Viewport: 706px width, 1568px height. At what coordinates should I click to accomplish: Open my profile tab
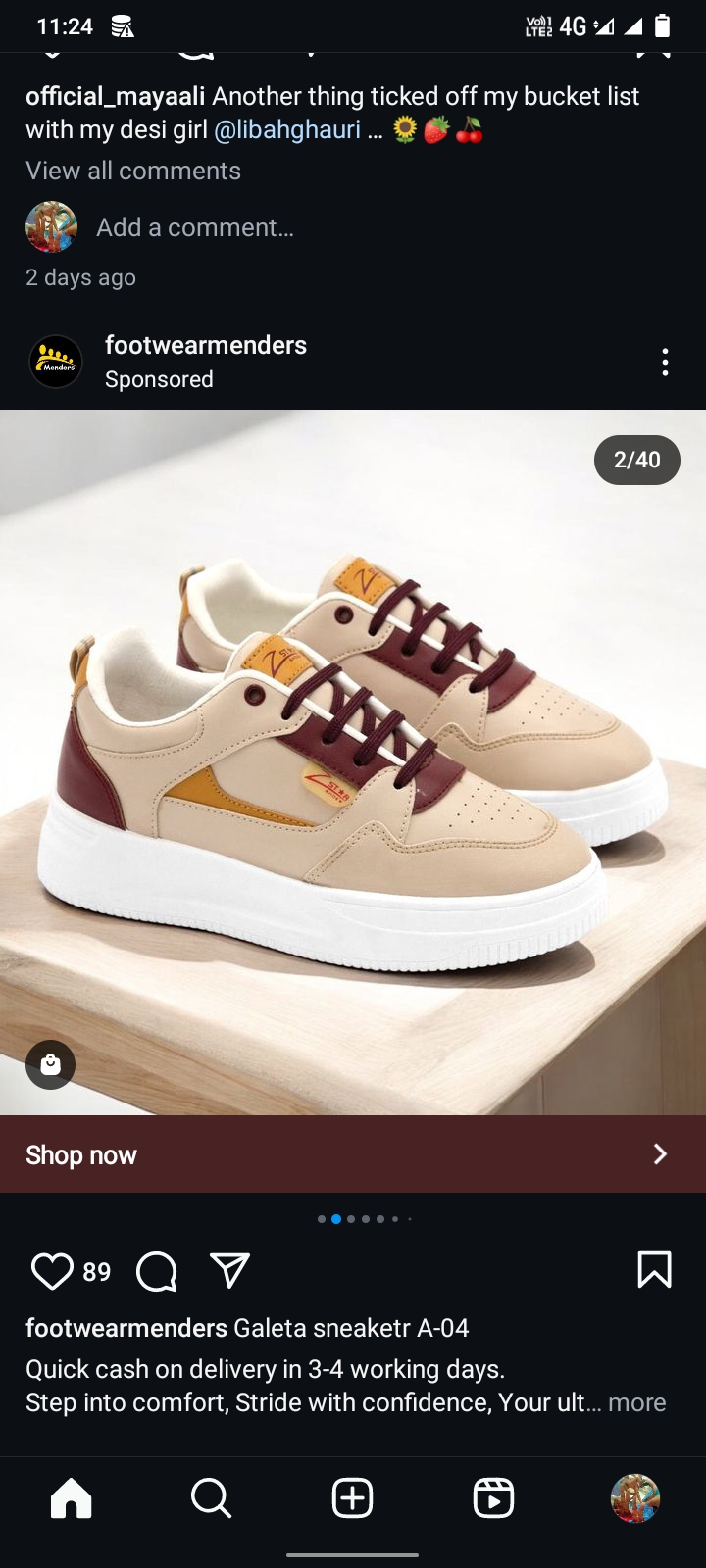(x=634, y=1498)
